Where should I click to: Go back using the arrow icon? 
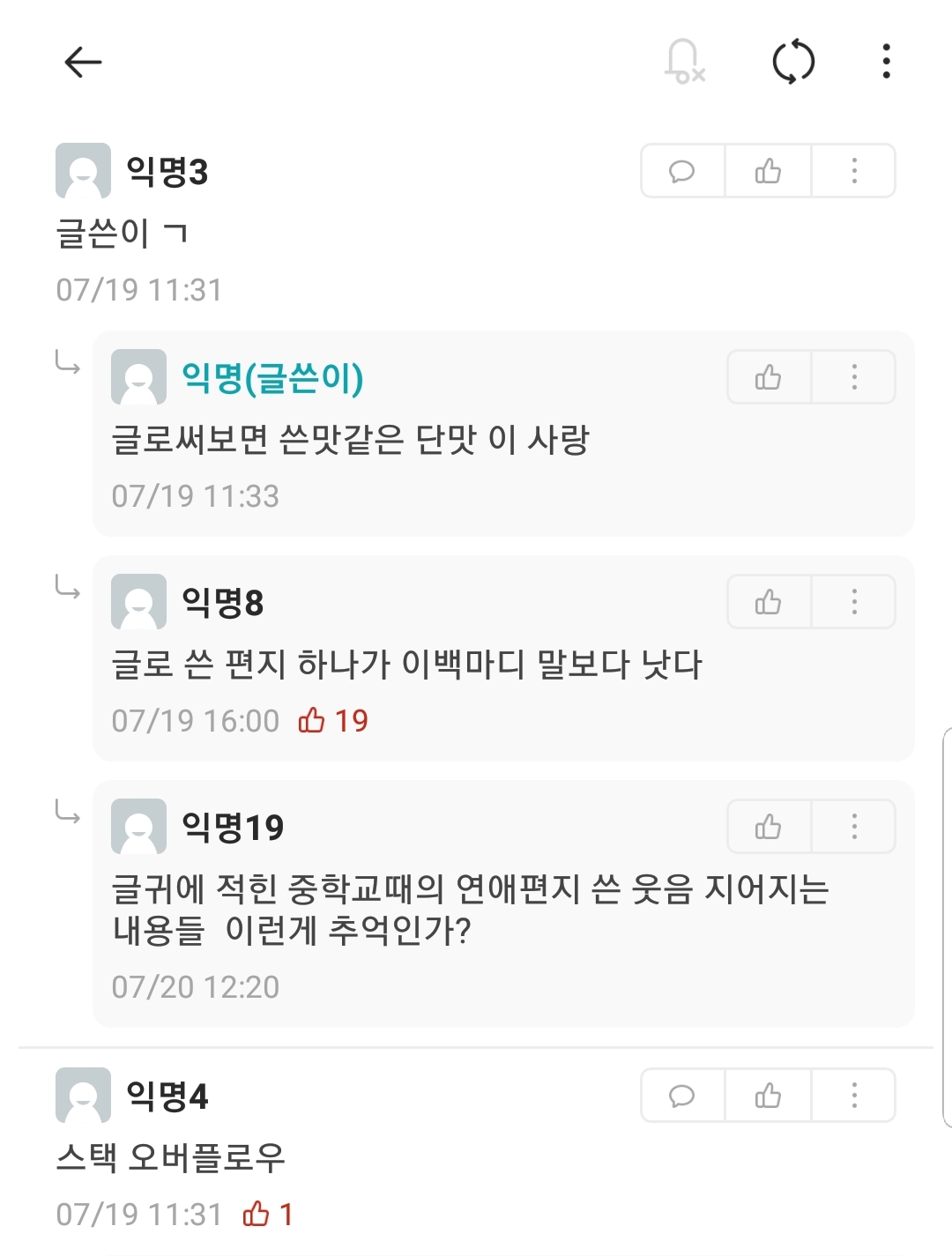point(84,62)
